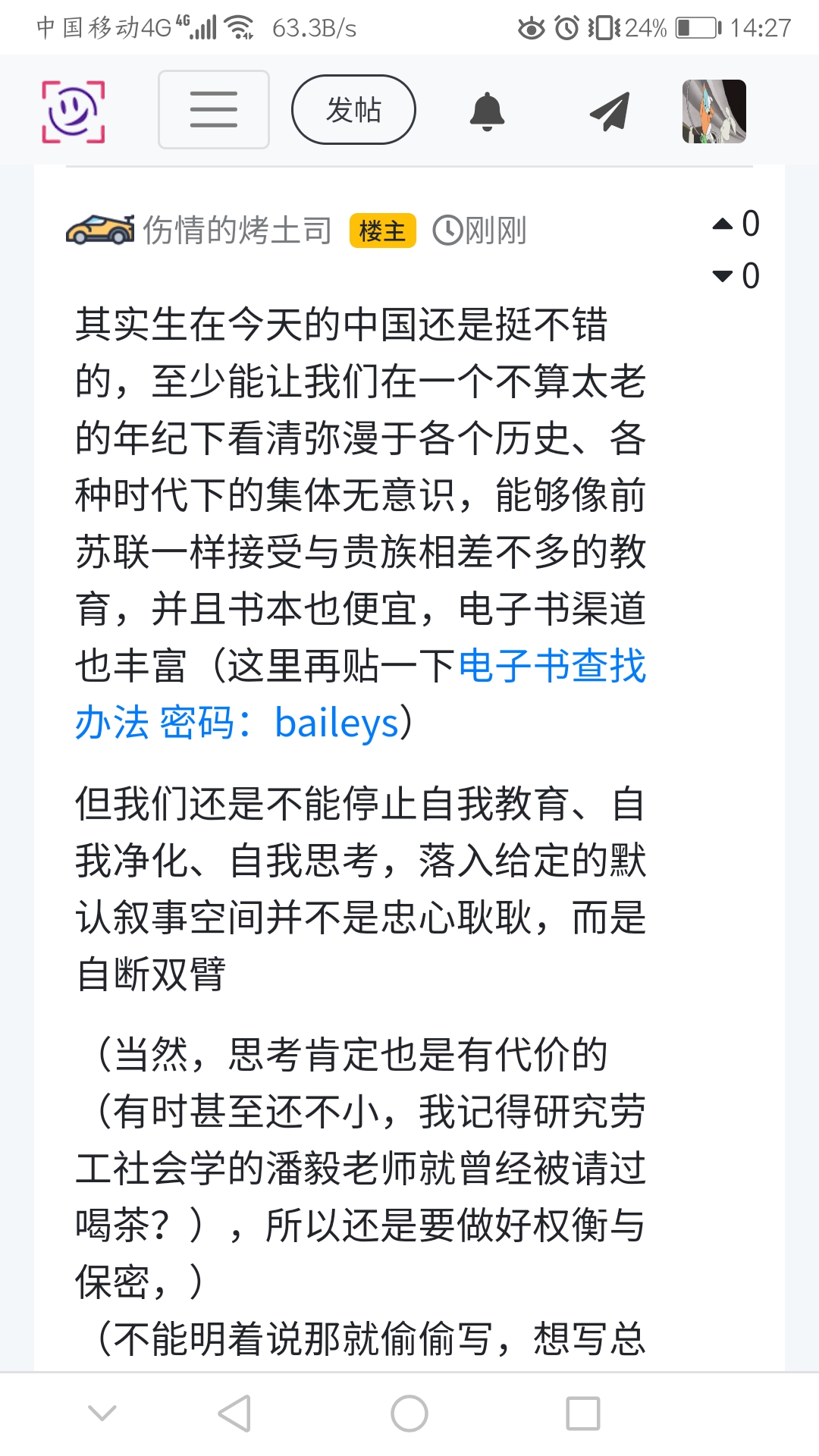Open the site logo home page
This screenshot has width=819, height=1456.
(73, 111)
